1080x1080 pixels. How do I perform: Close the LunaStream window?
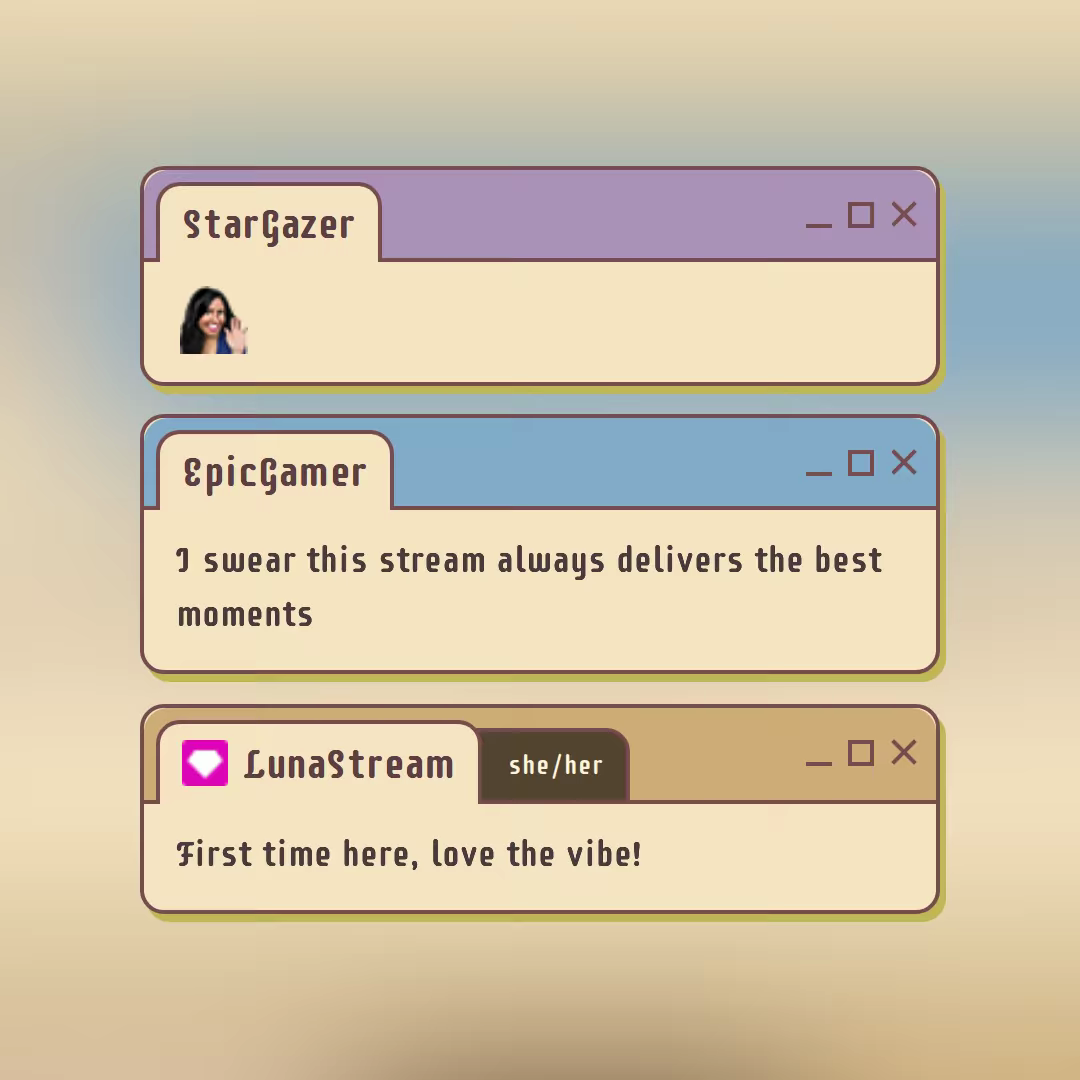click(904, 752)
